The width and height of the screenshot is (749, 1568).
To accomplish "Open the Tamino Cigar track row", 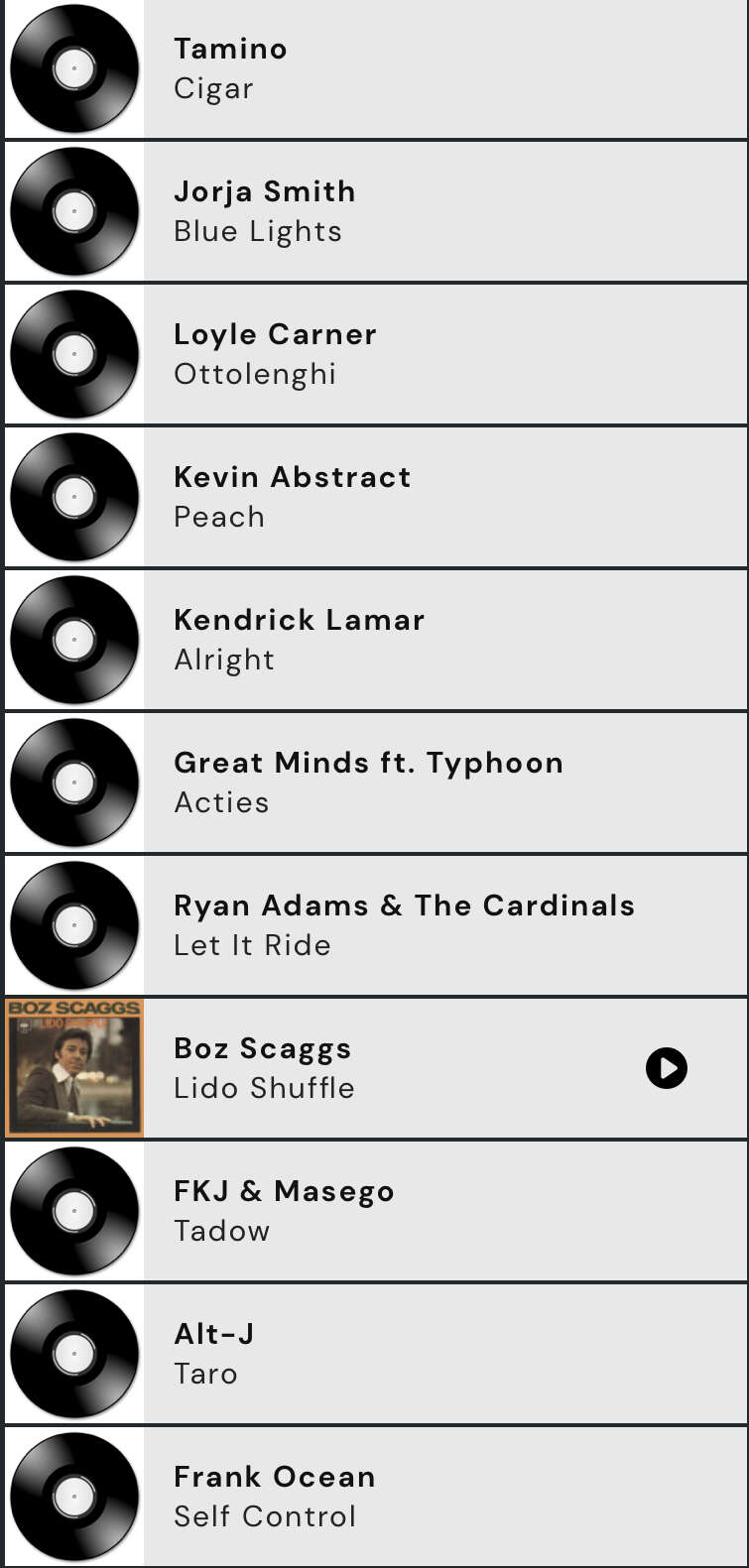I will [376, 68].
